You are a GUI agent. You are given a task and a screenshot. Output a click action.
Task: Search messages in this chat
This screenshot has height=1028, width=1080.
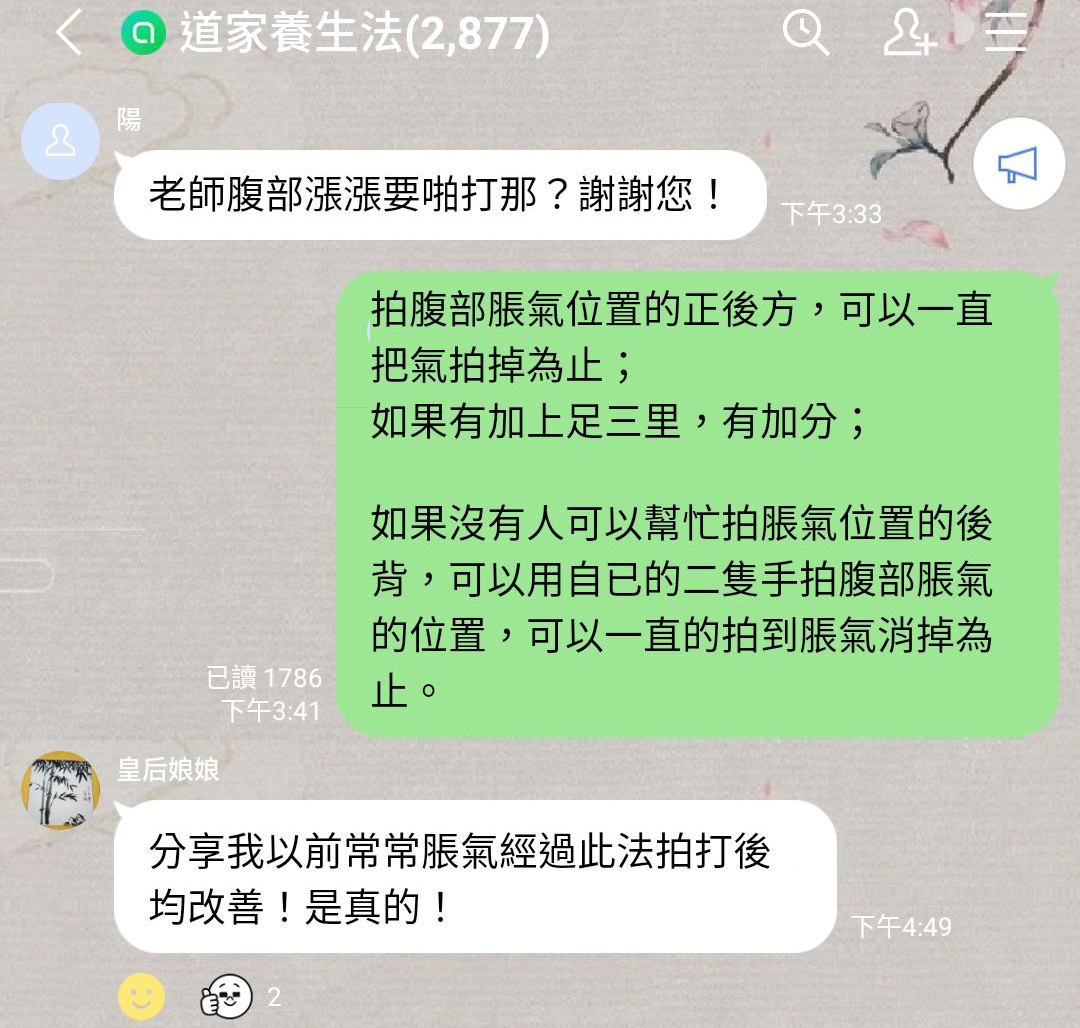coord(805,33)
